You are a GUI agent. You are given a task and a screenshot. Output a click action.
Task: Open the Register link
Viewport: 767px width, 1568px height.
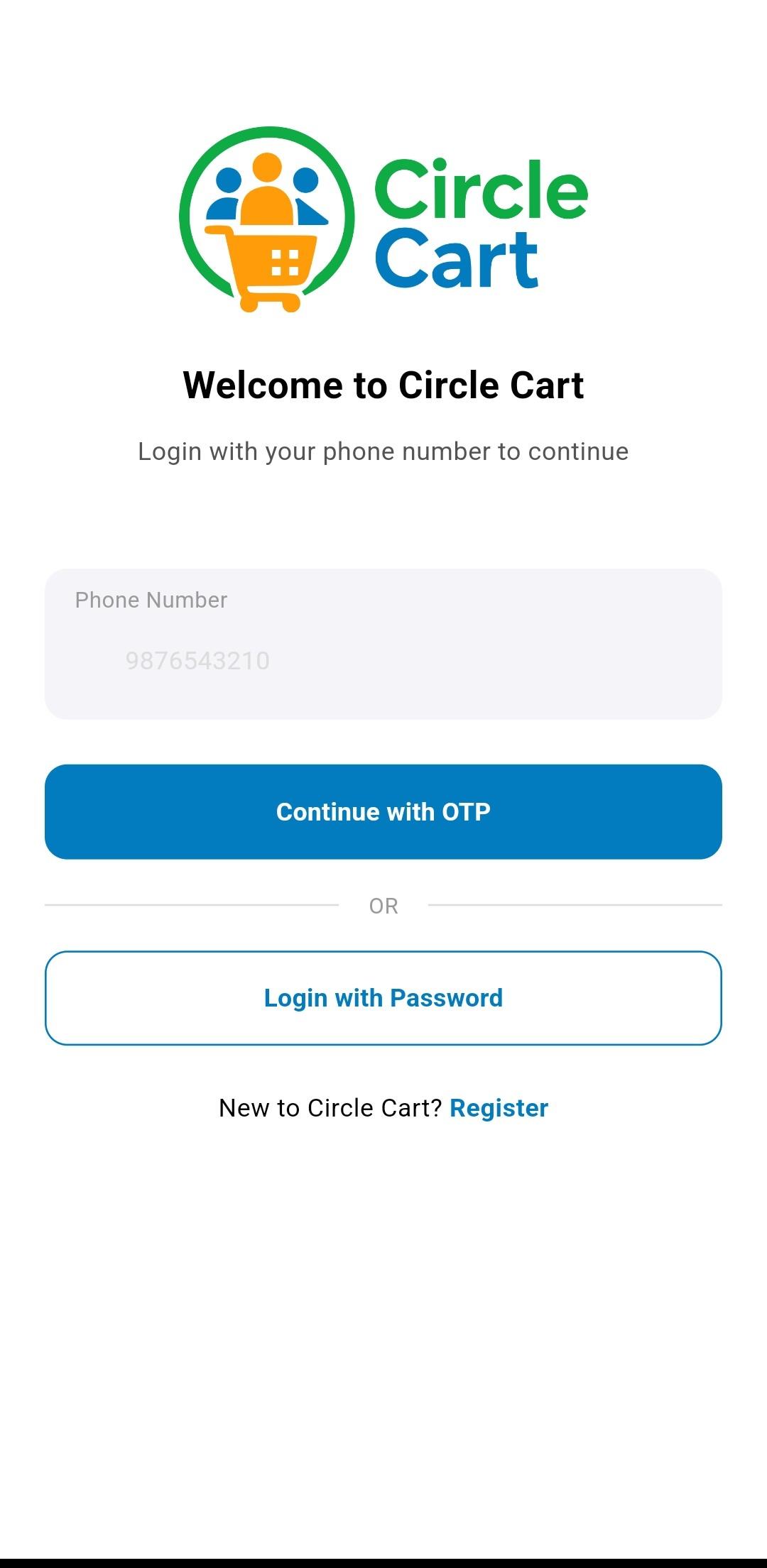tap(499, 1107)
